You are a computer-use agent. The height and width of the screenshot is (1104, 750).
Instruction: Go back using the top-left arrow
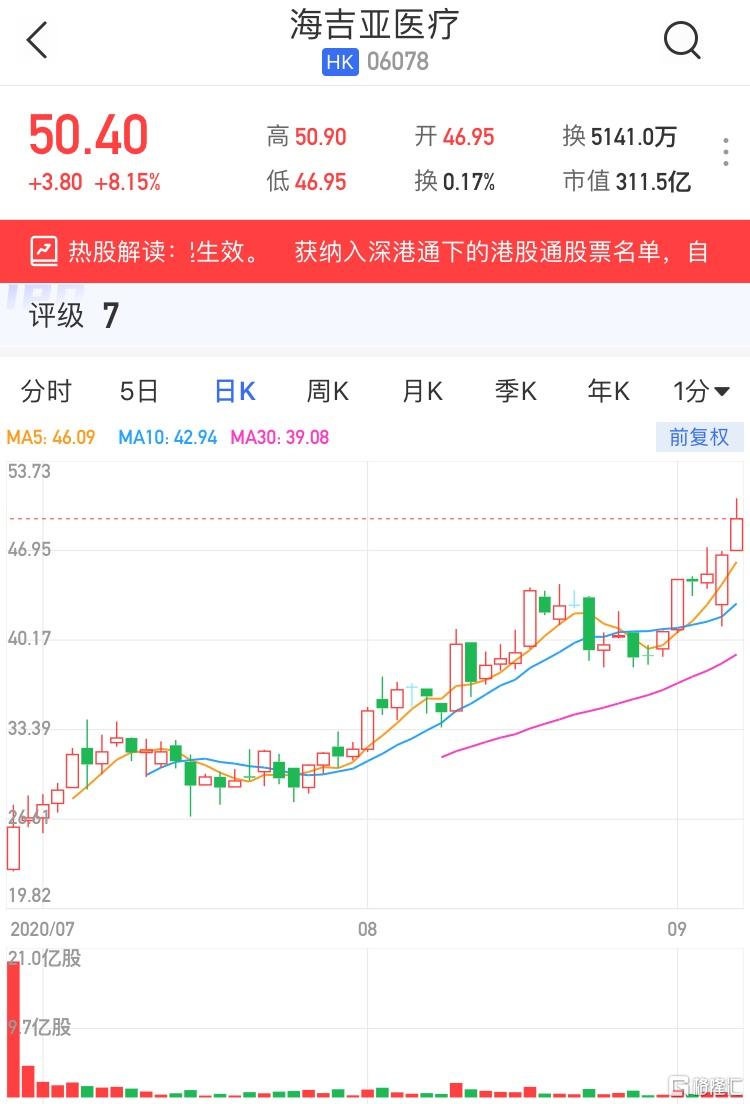38,41
